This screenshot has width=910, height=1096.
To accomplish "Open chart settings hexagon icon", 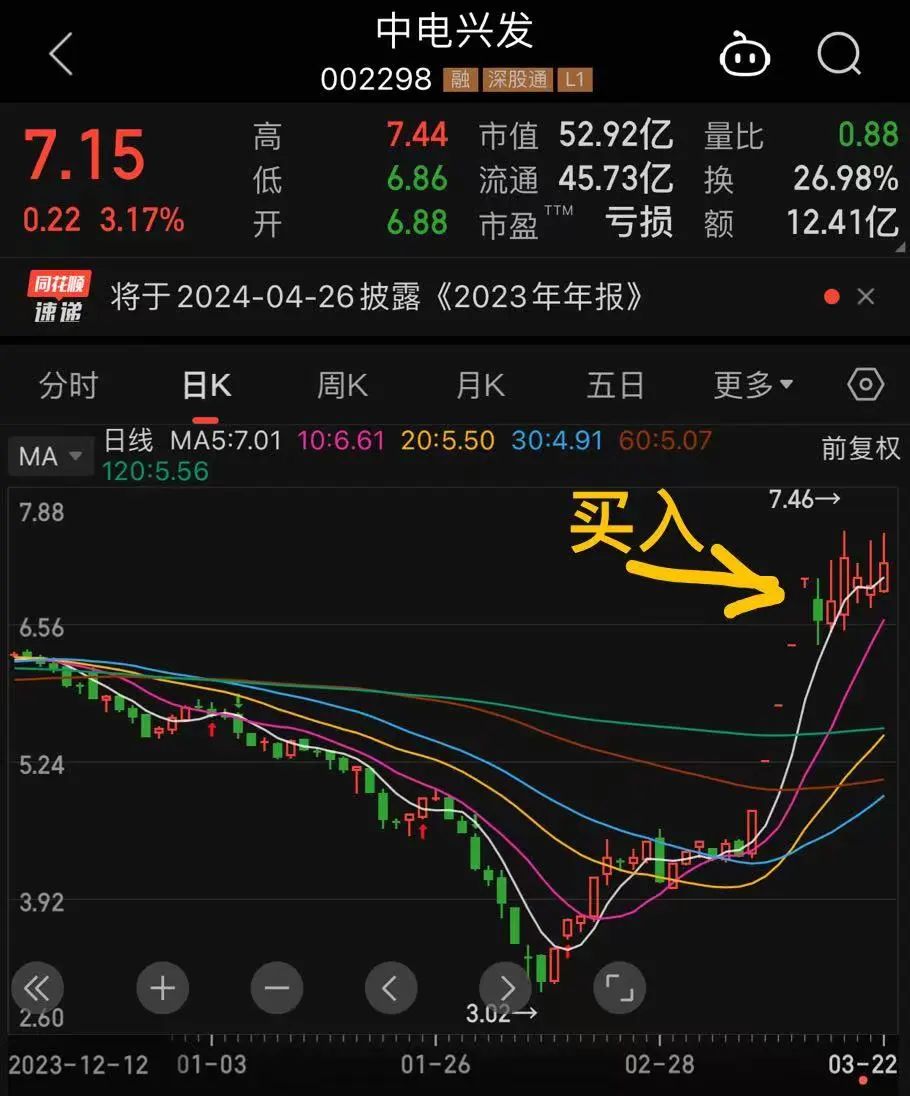I will pyautogui.click(x=865, y=385).
